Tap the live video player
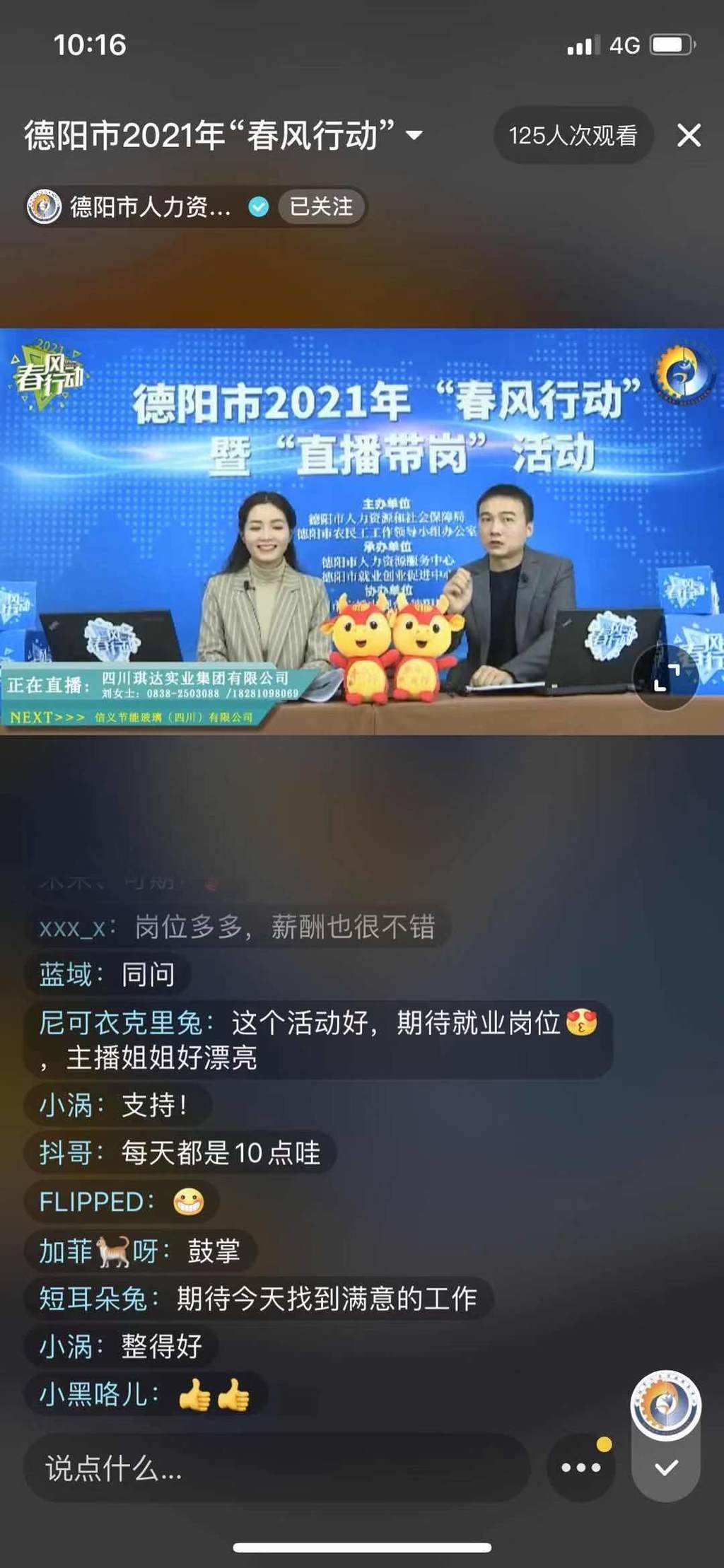 click(x=362, y=530)
